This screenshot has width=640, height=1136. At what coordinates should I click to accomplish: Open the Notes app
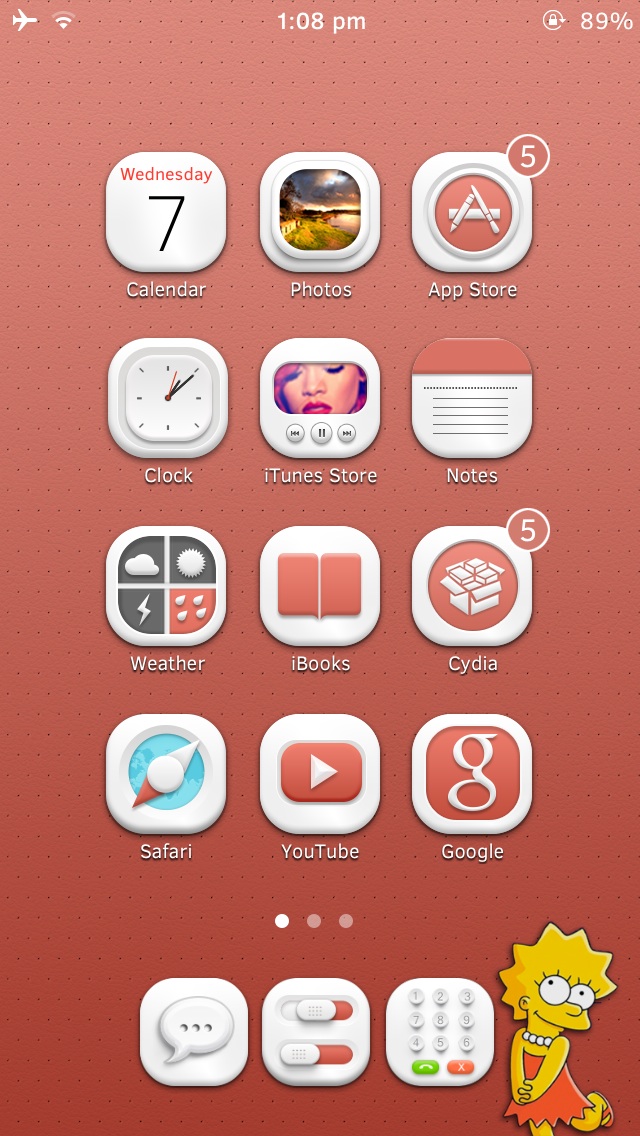click(x=472, y=398)
